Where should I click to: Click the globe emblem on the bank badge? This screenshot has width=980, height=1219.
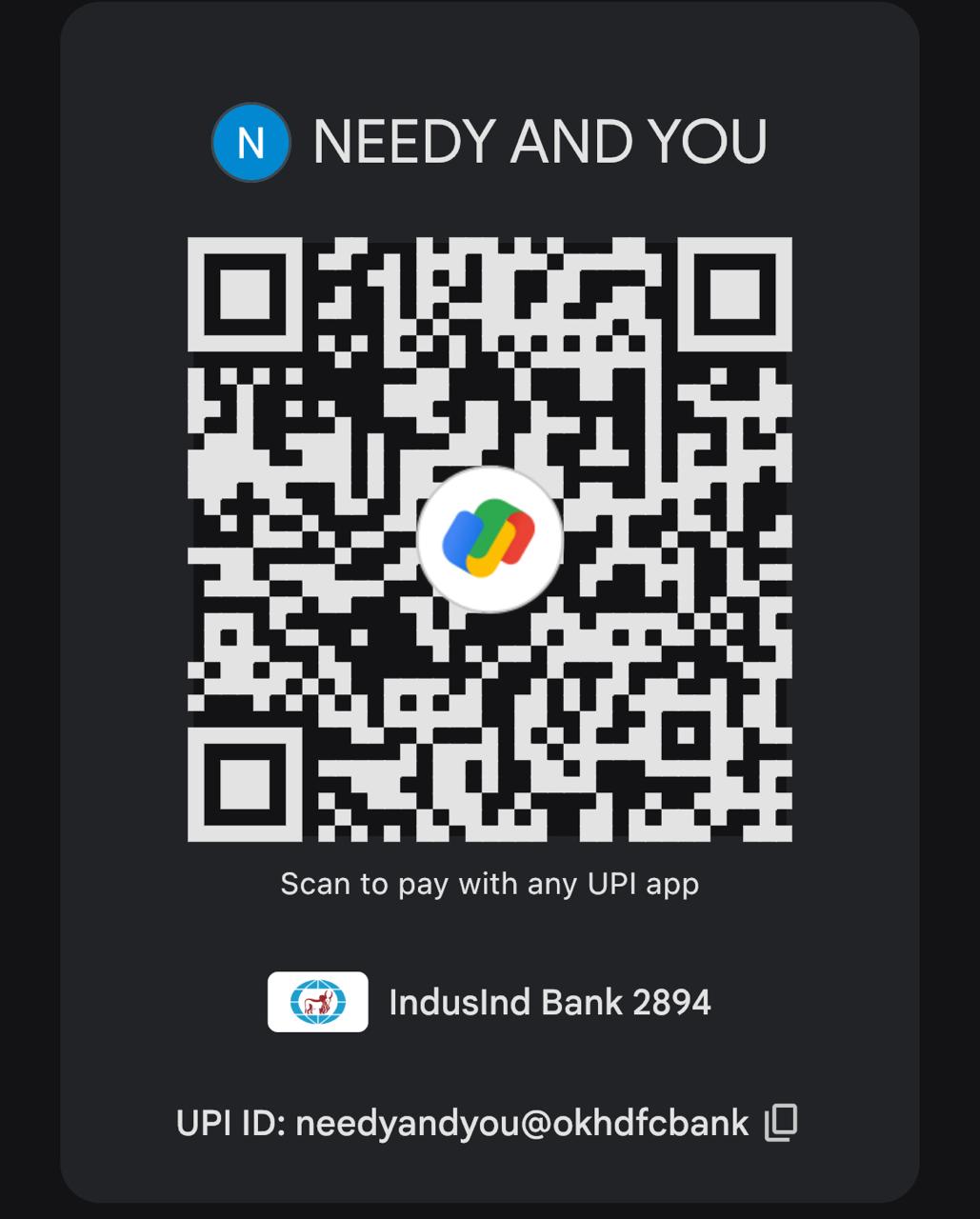click(x=318, y=1001)
